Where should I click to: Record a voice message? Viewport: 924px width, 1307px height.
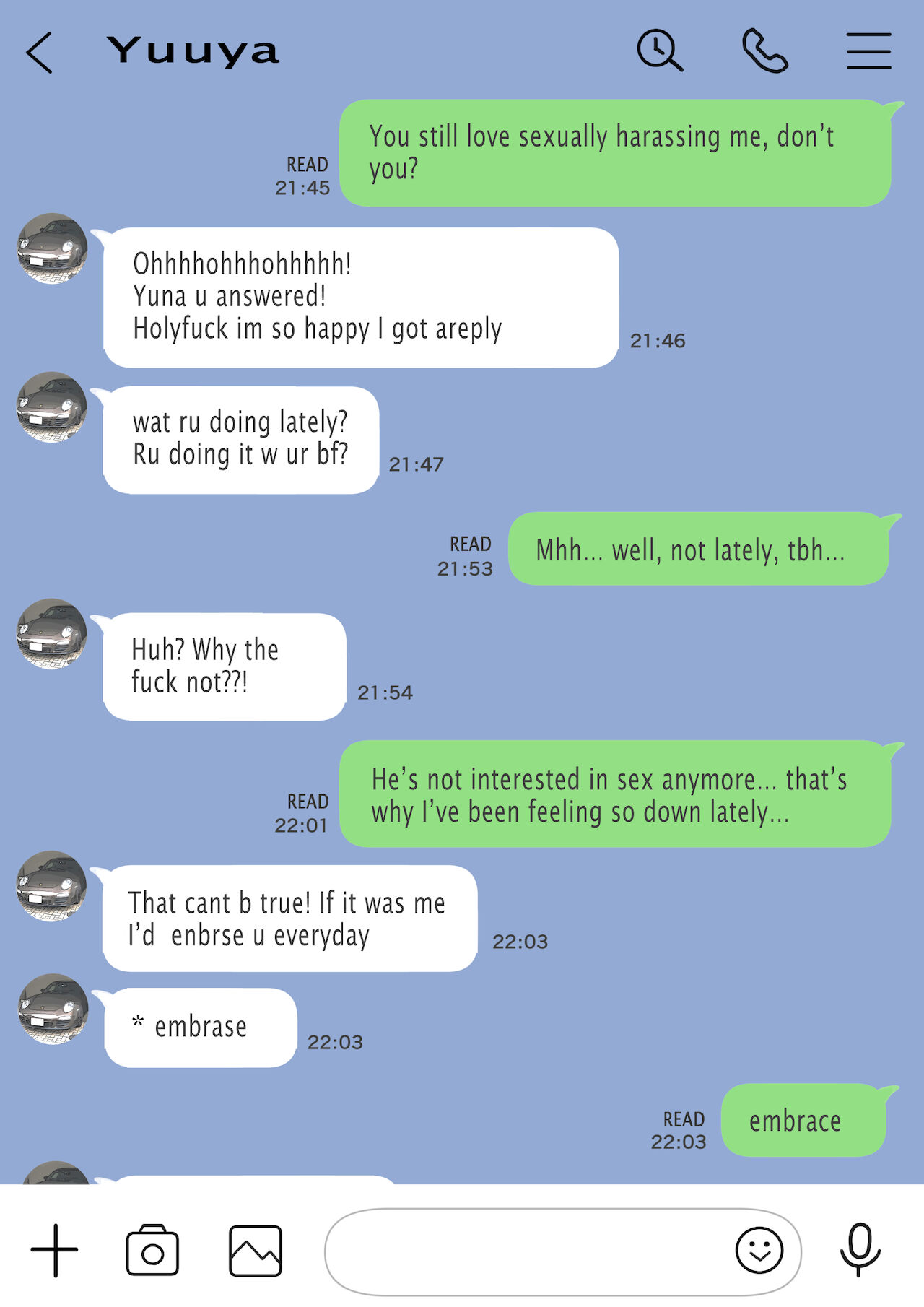[860, 1250]
